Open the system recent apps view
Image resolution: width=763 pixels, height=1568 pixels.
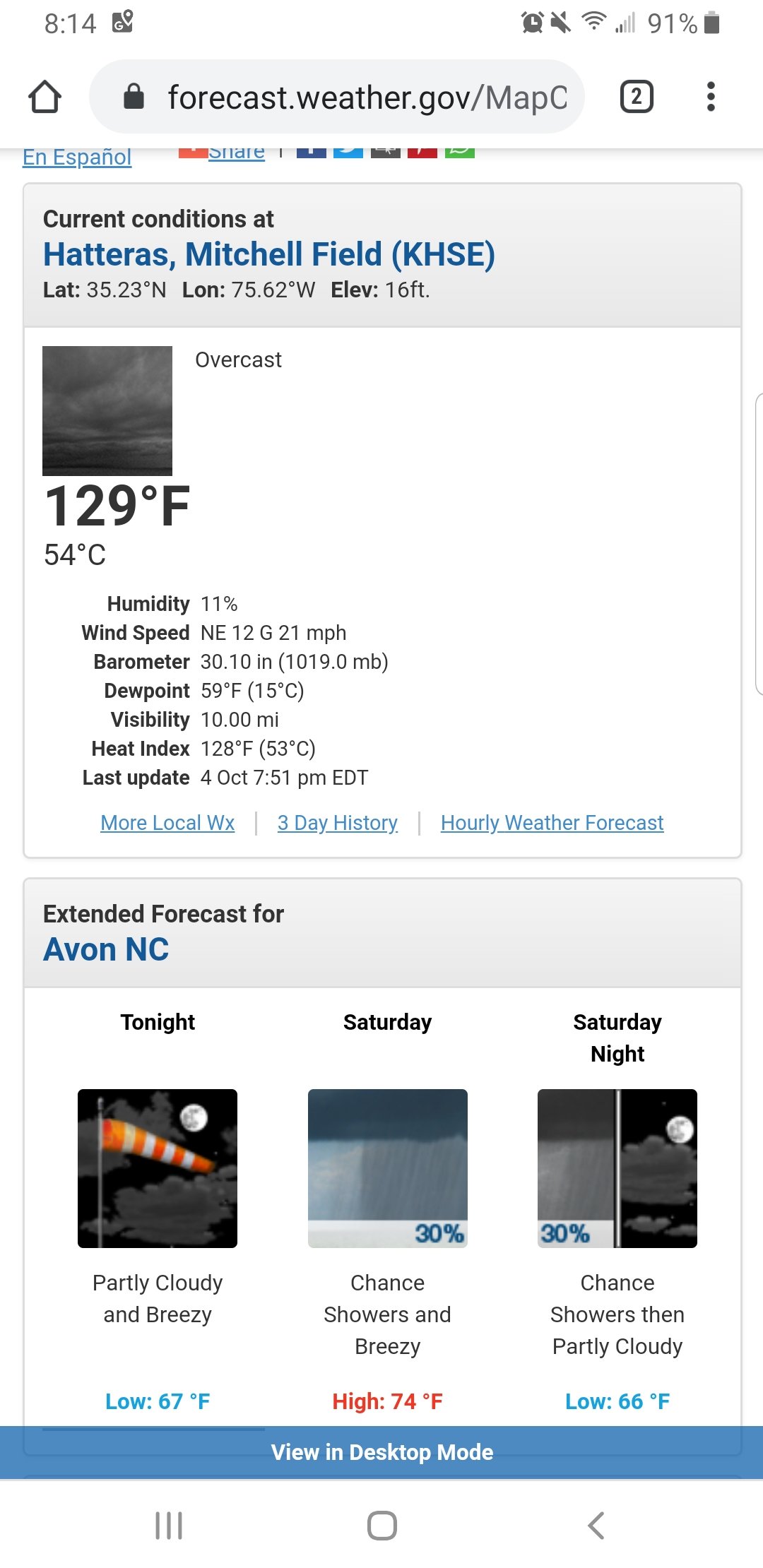(169, 1526)
